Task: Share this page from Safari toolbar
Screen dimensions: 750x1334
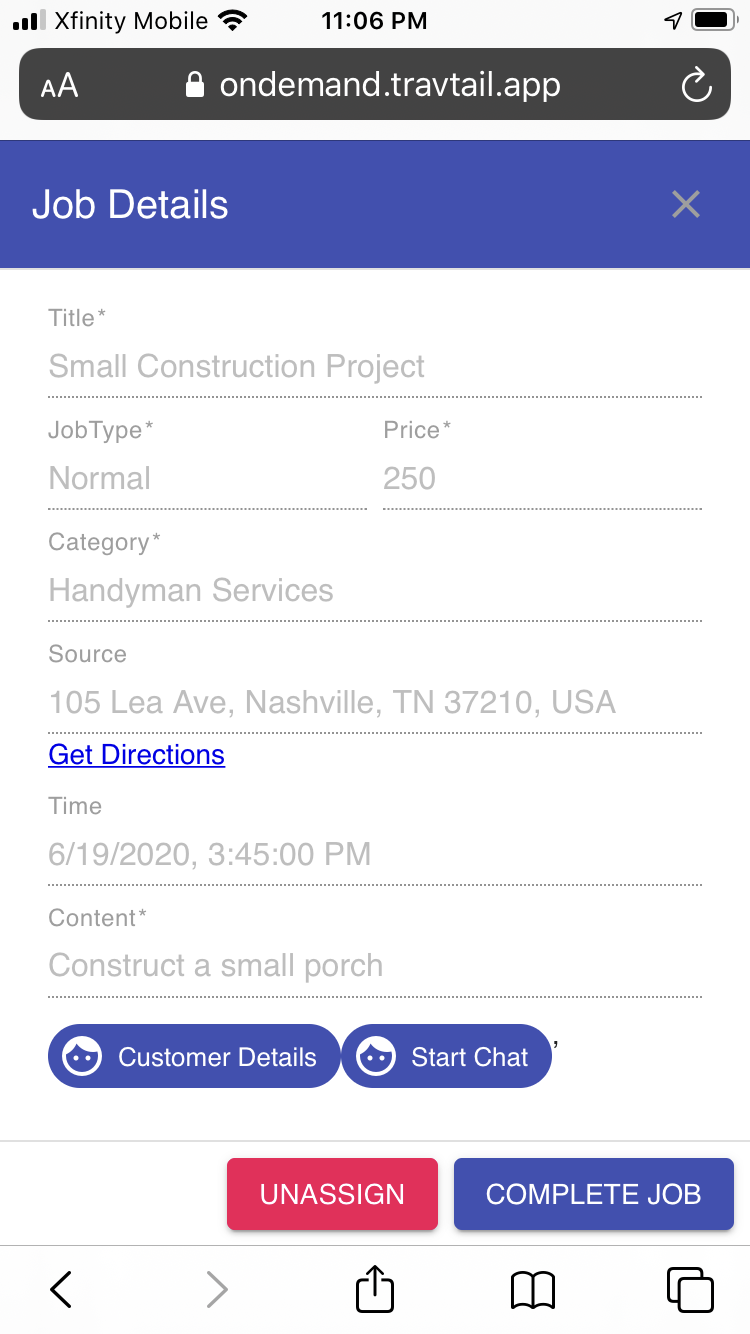Action: pos(375,1289)
